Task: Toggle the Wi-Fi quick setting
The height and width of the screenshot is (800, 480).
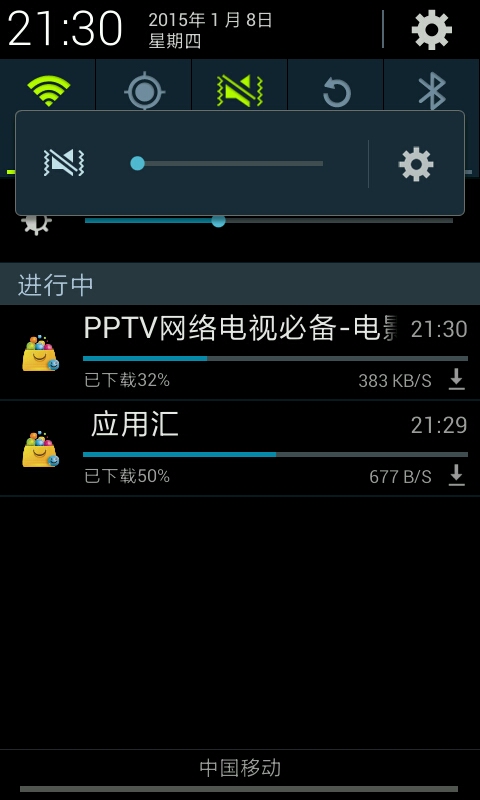Action: point(48,91)
